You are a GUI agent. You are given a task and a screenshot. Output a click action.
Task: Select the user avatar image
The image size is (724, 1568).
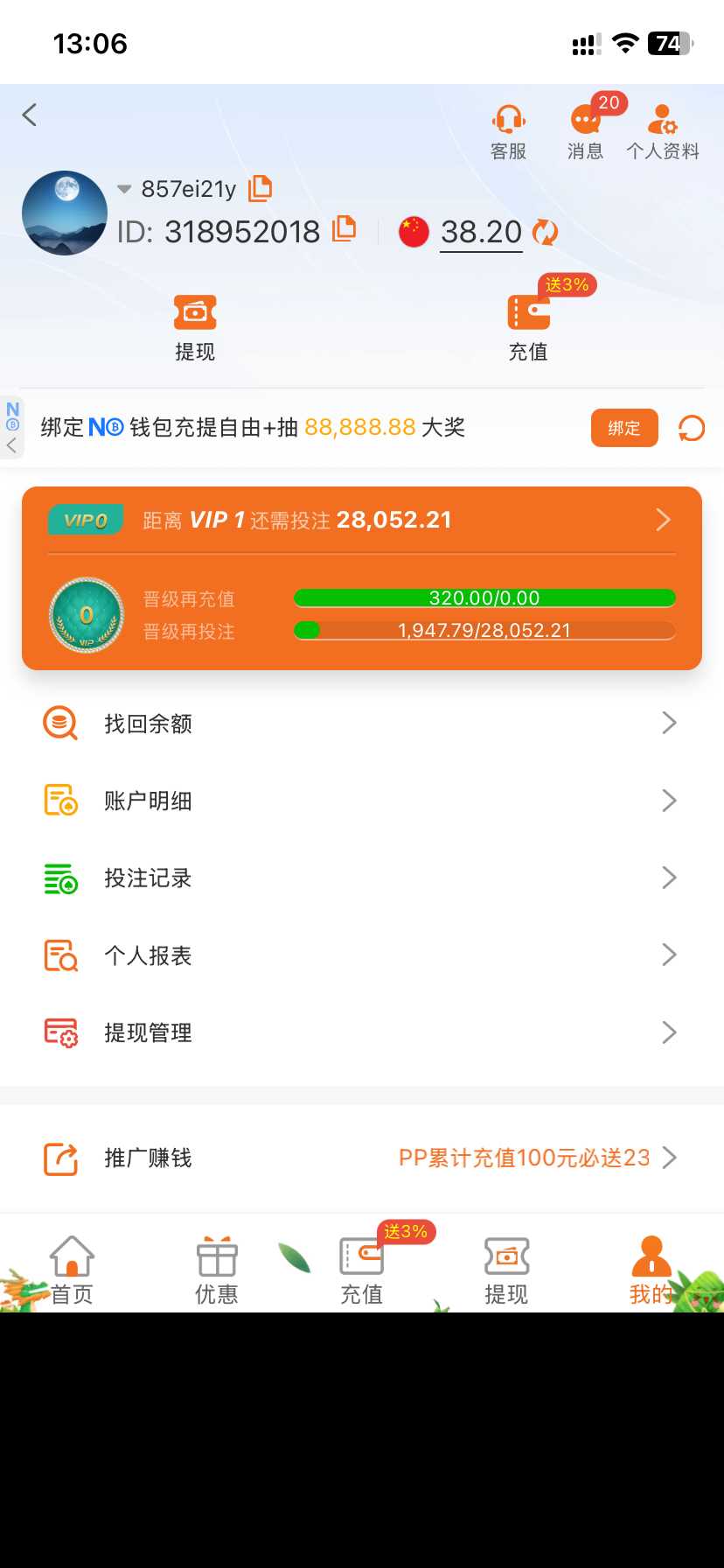coord(64,213)
